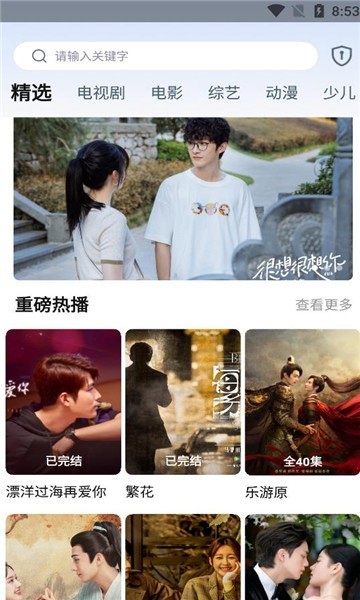The height and width of the screenshot is (600, 360).
Task: Tap 查看更多 for 重磅热播
Action: [x=324, y=305]
